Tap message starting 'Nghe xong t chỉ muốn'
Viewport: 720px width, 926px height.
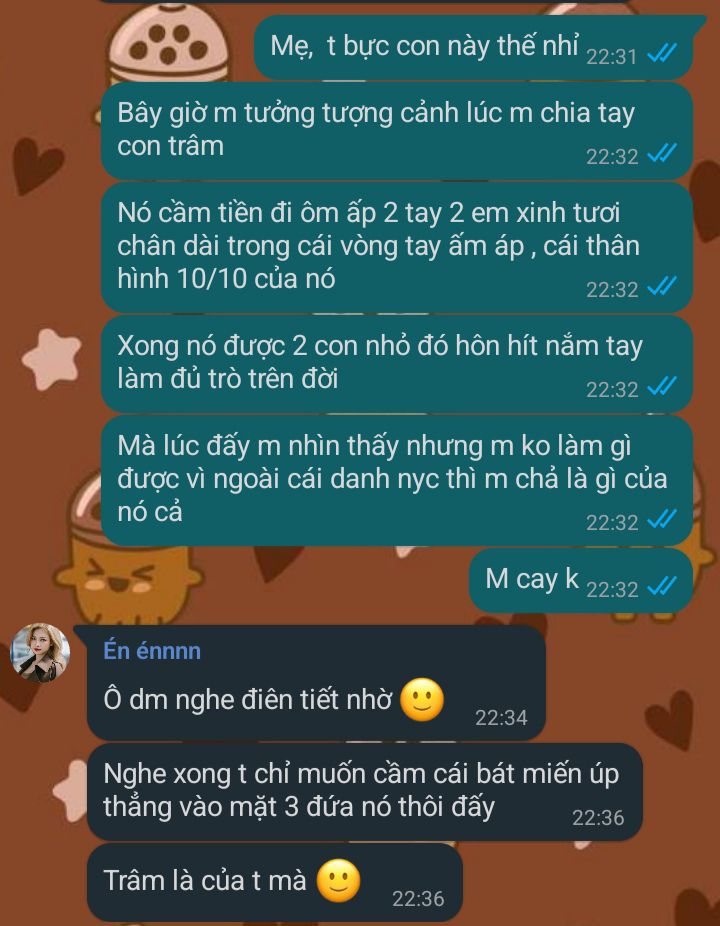pyautogui.click(x=362, y=790)
